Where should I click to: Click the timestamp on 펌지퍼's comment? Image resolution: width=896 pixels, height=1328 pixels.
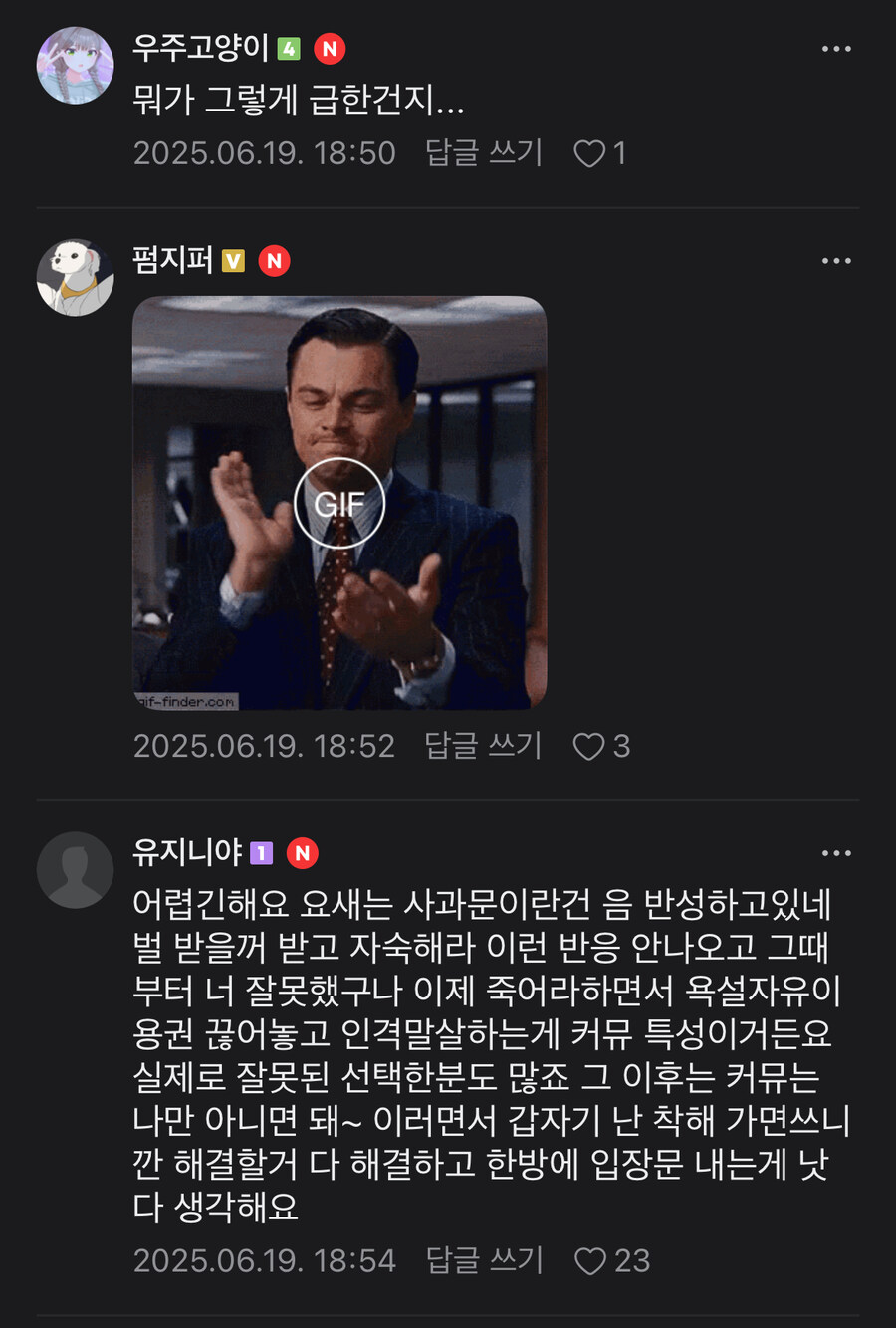[x=264, y=747]
